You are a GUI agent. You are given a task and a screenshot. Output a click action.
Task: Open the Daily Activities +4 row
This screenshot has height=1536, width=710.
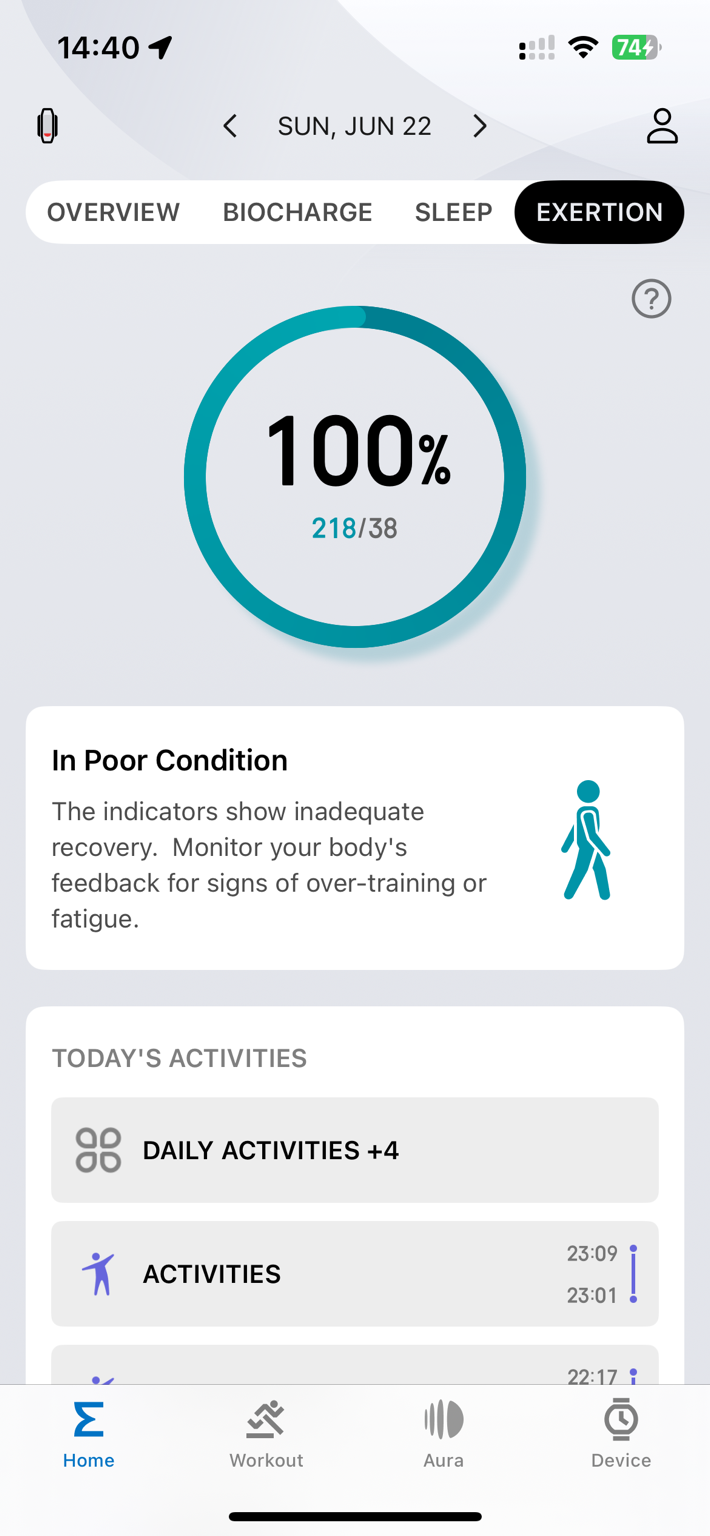coord(355,1150)
